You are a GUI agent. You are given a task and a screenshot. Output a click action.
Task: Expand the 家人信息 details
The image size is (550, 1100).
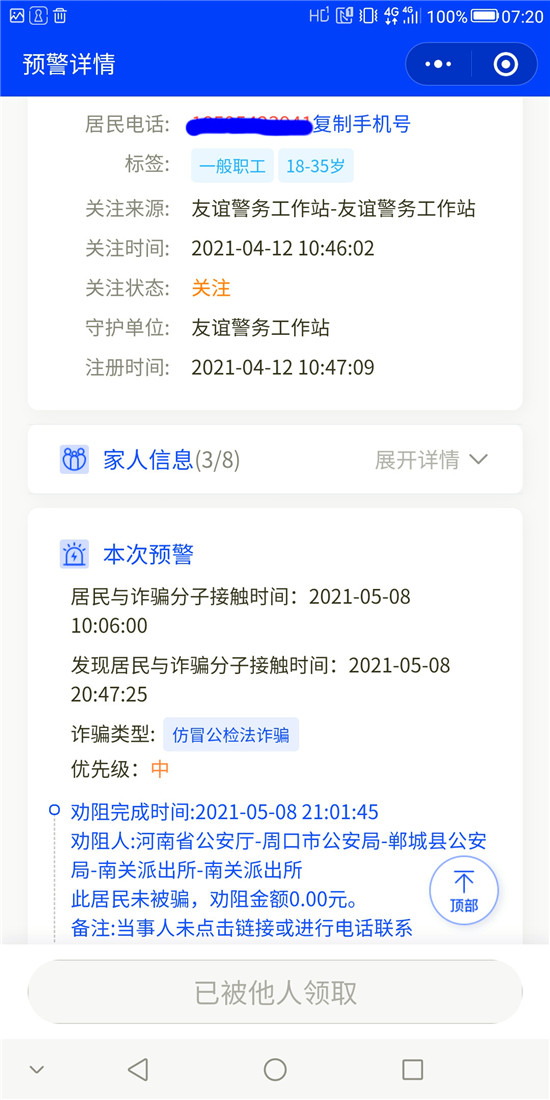[431, 460]
